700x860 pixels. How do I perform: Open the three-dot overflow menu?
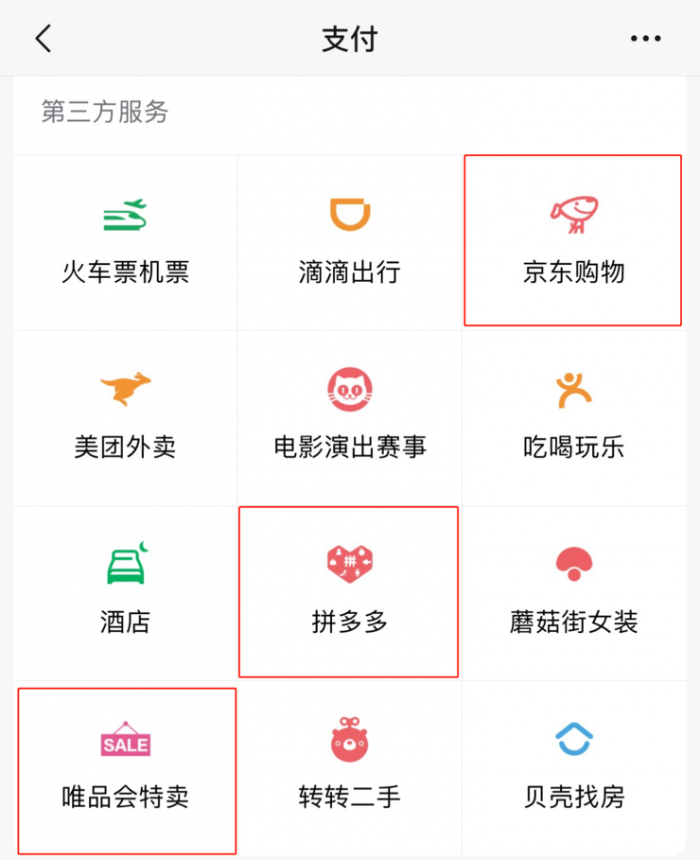tap(646, 39)
